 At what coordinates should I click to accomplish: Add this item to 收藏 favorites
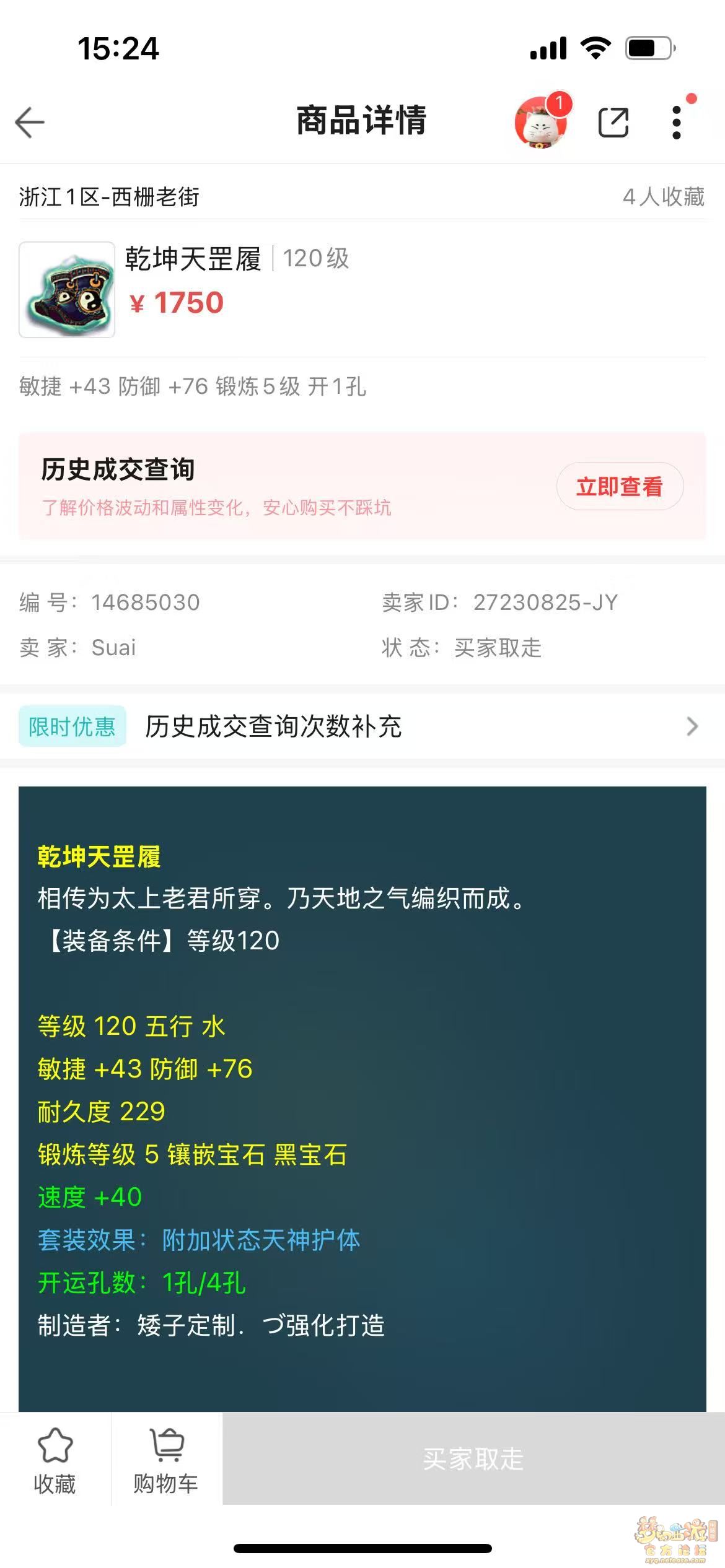(55, 1460)
